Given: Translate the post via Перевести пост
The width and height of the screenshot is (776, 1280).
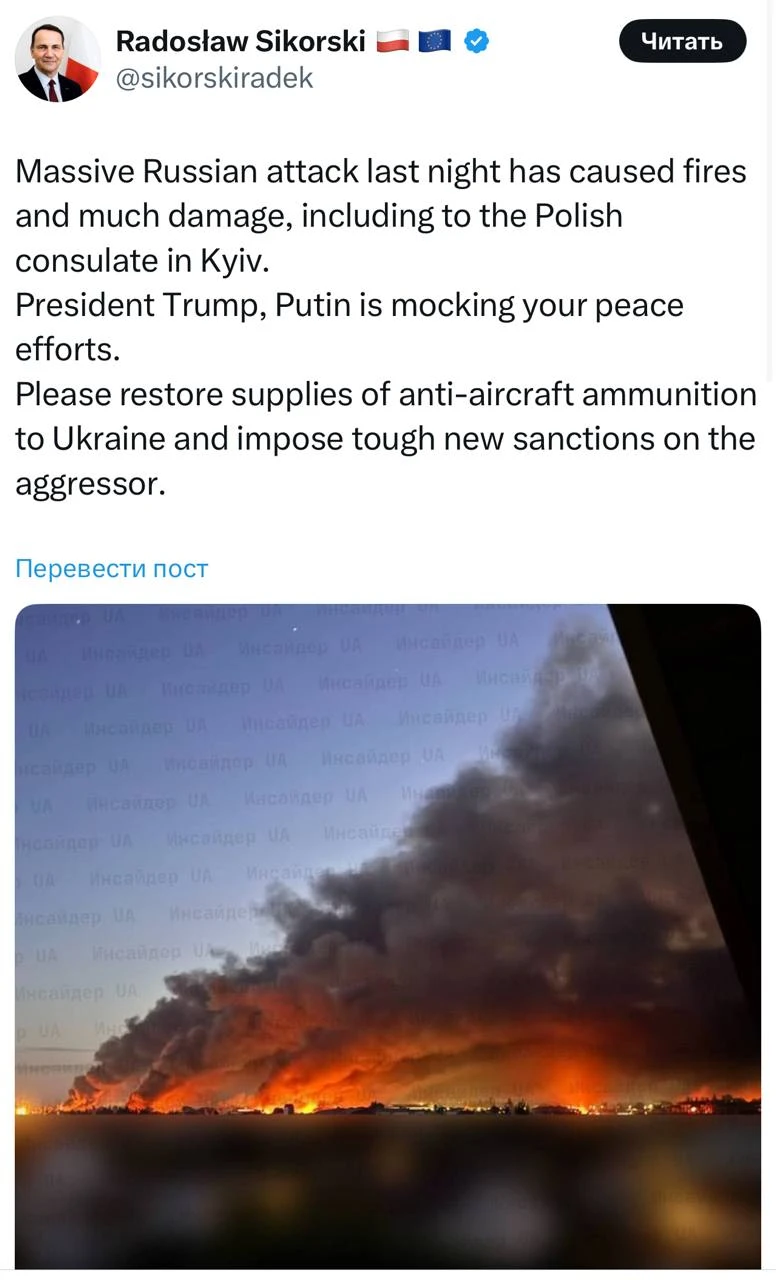Looking at the screenshot, I should [x=112, y=569].
